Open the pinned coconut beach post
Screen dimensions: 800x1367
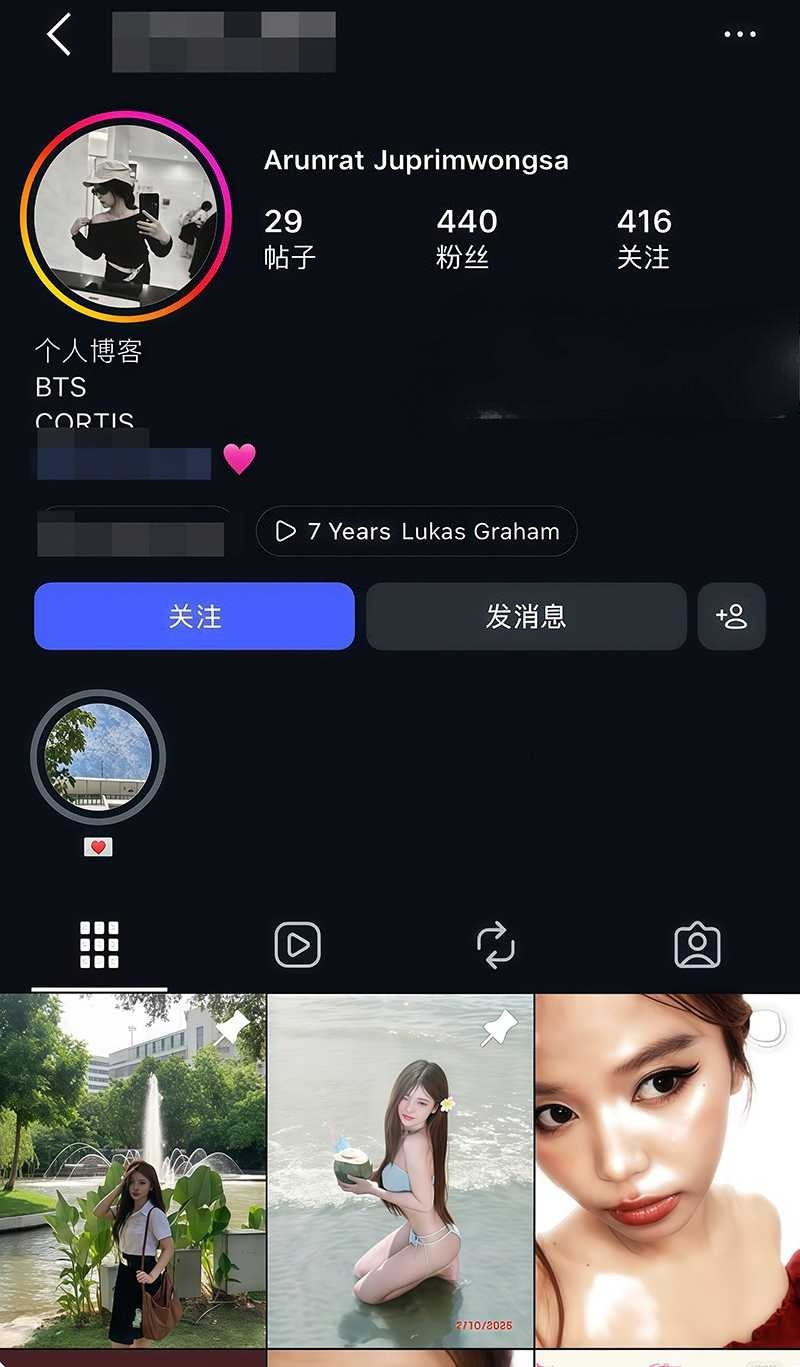[x=400, y=1170]
